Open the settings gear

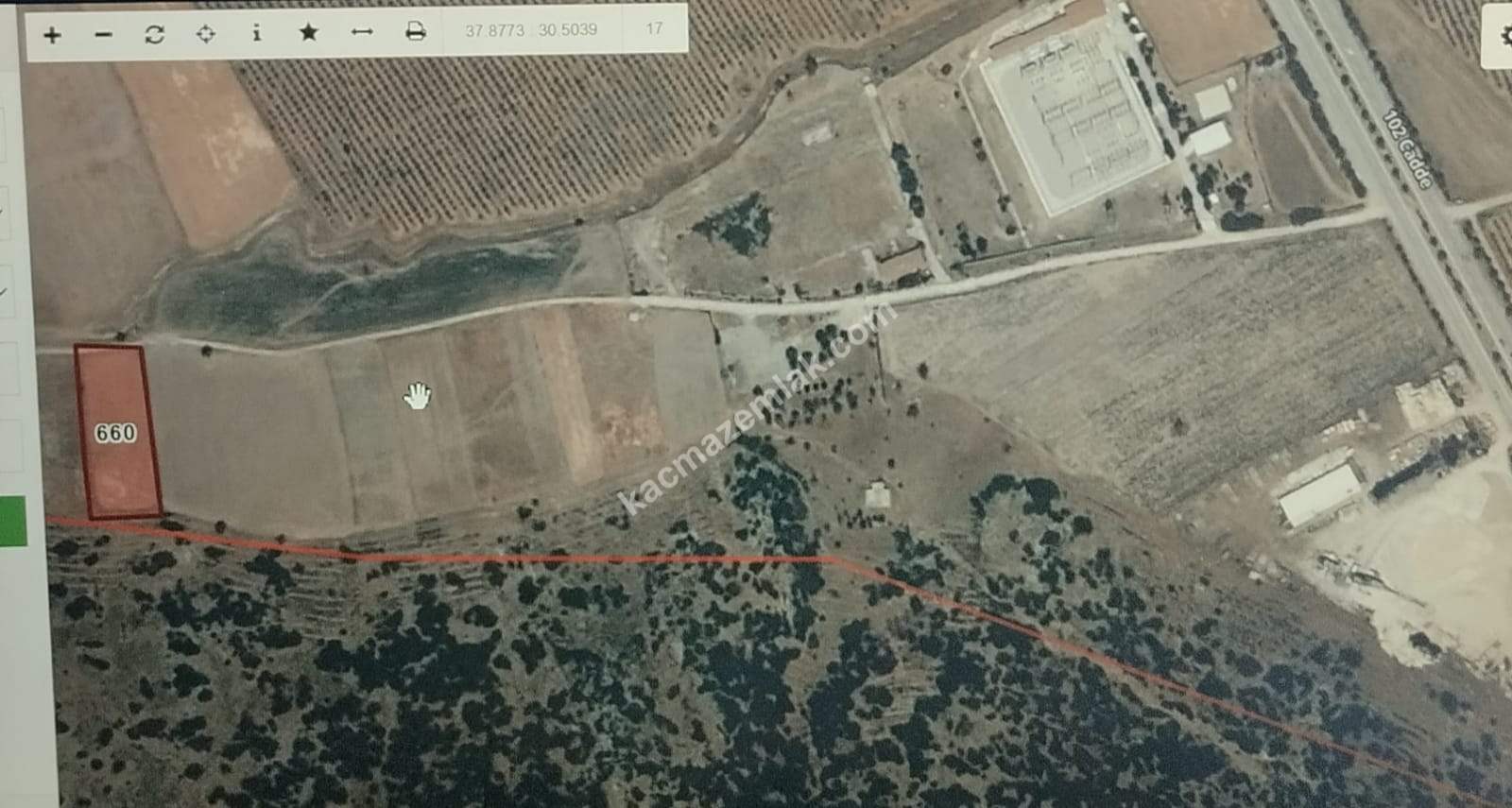[x=1504, y=35]
